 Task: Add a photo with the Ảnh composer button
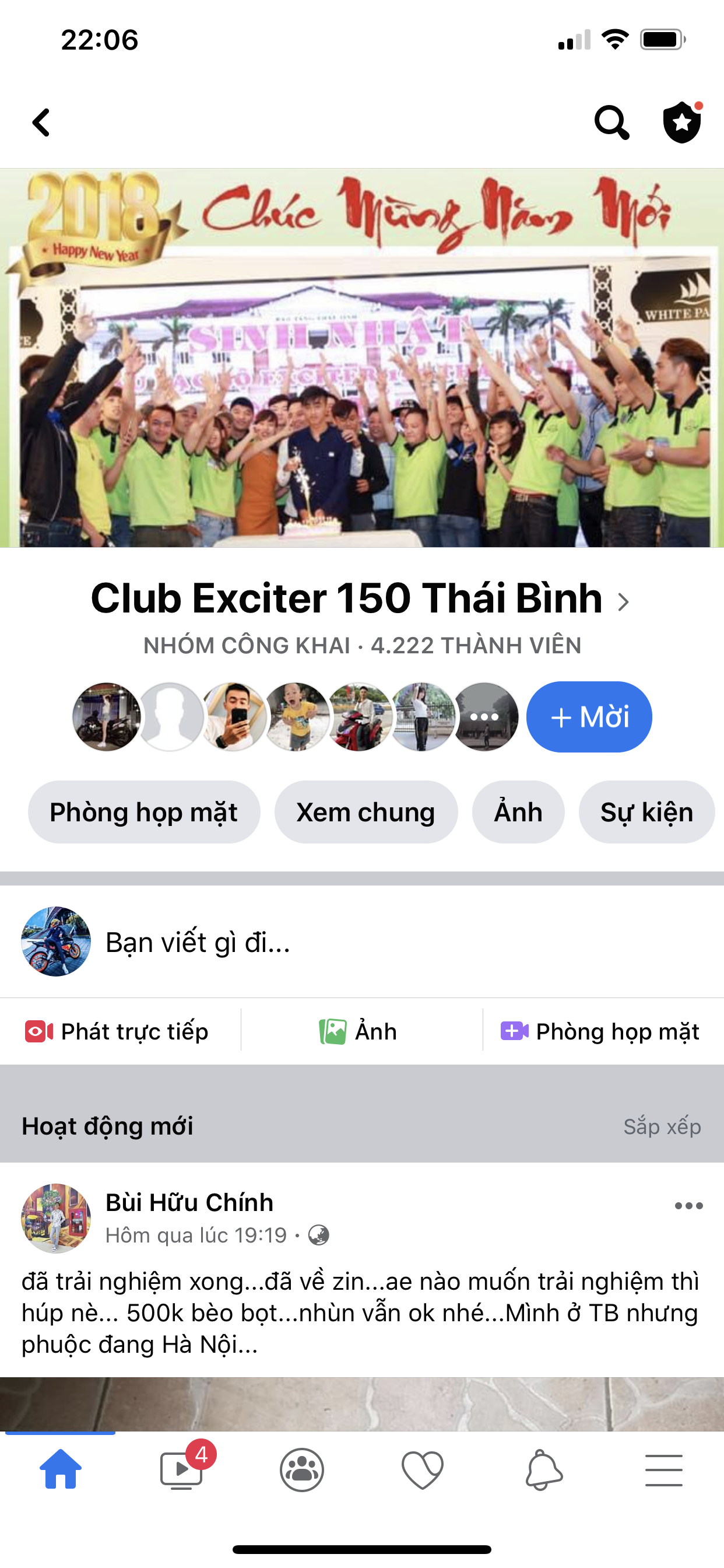point(359,1031)
